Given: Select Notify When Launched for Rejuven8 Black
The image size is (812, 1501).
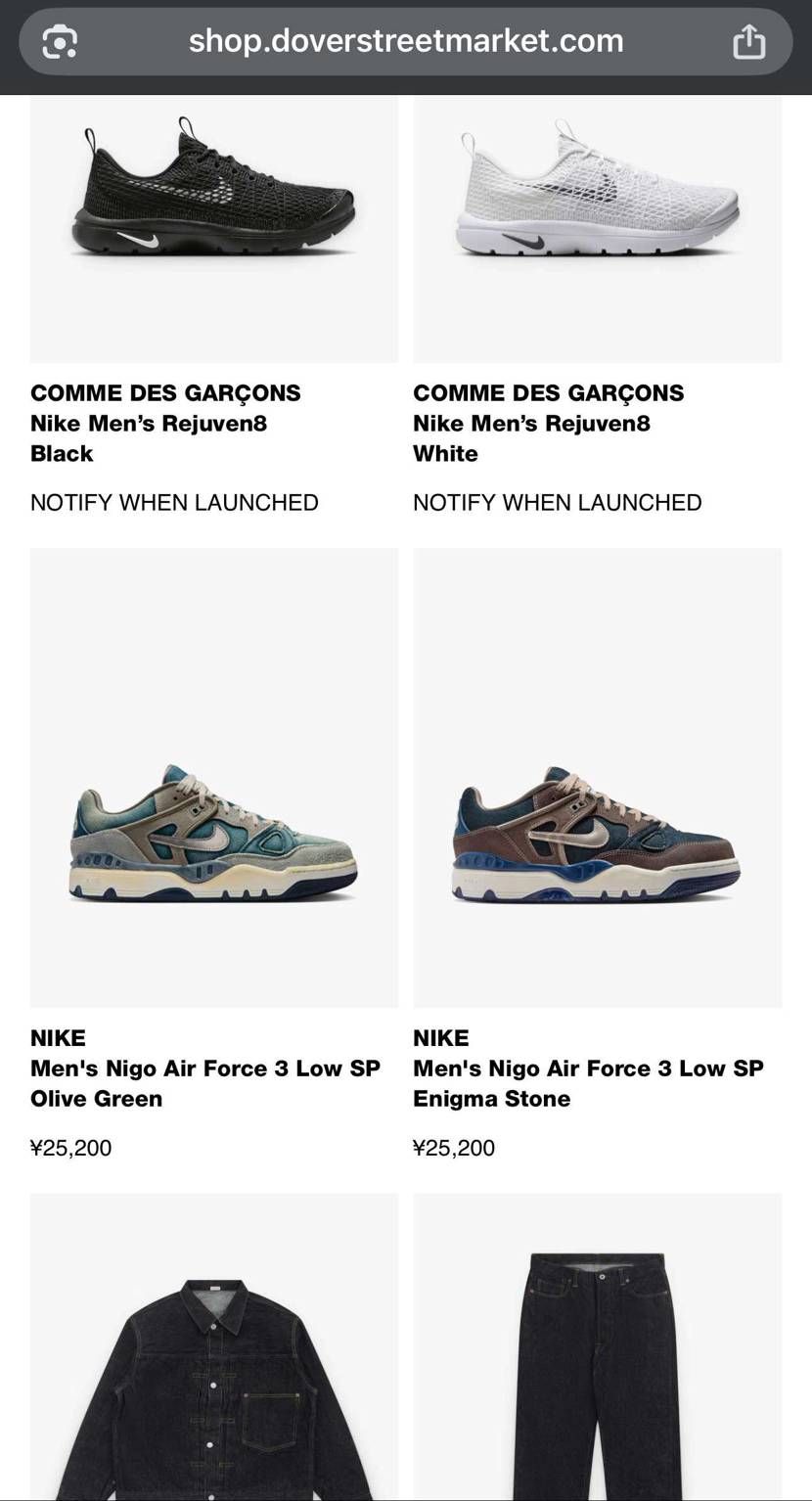Looking at the screenshot, I should (x=174, y=502).
